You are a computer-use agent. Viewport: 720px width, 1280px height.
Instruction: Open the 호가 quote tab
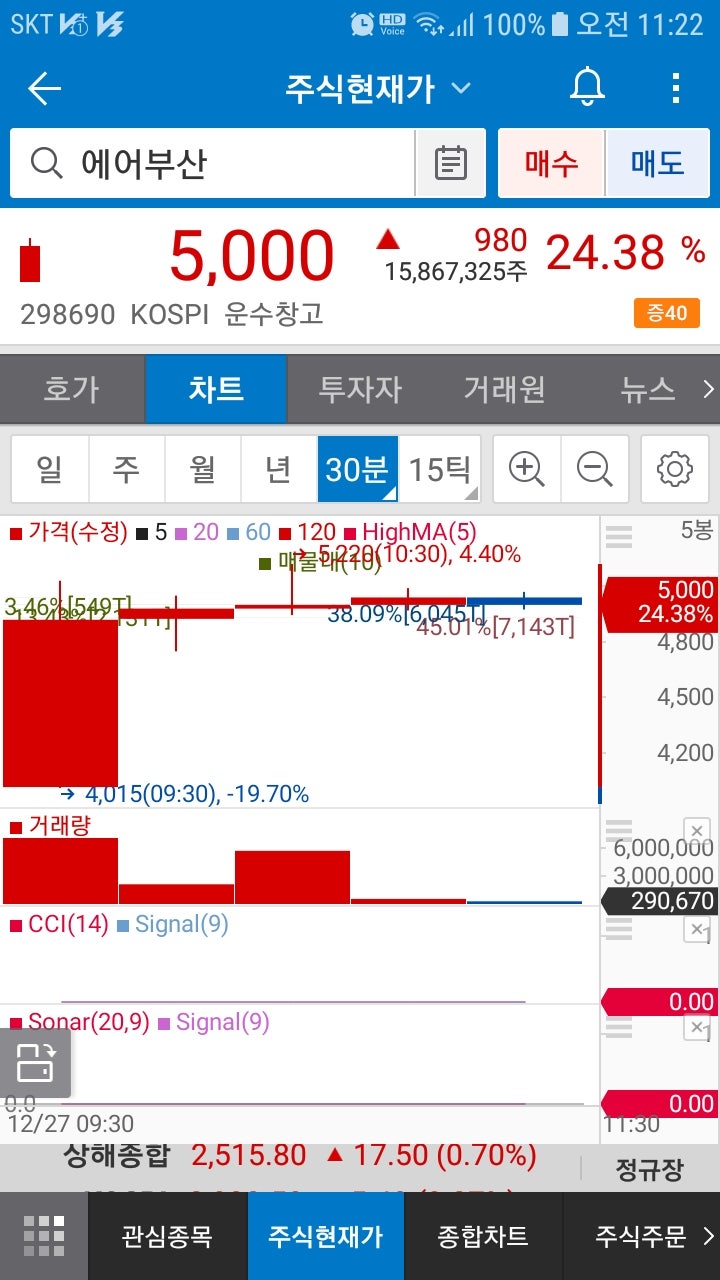71,390
